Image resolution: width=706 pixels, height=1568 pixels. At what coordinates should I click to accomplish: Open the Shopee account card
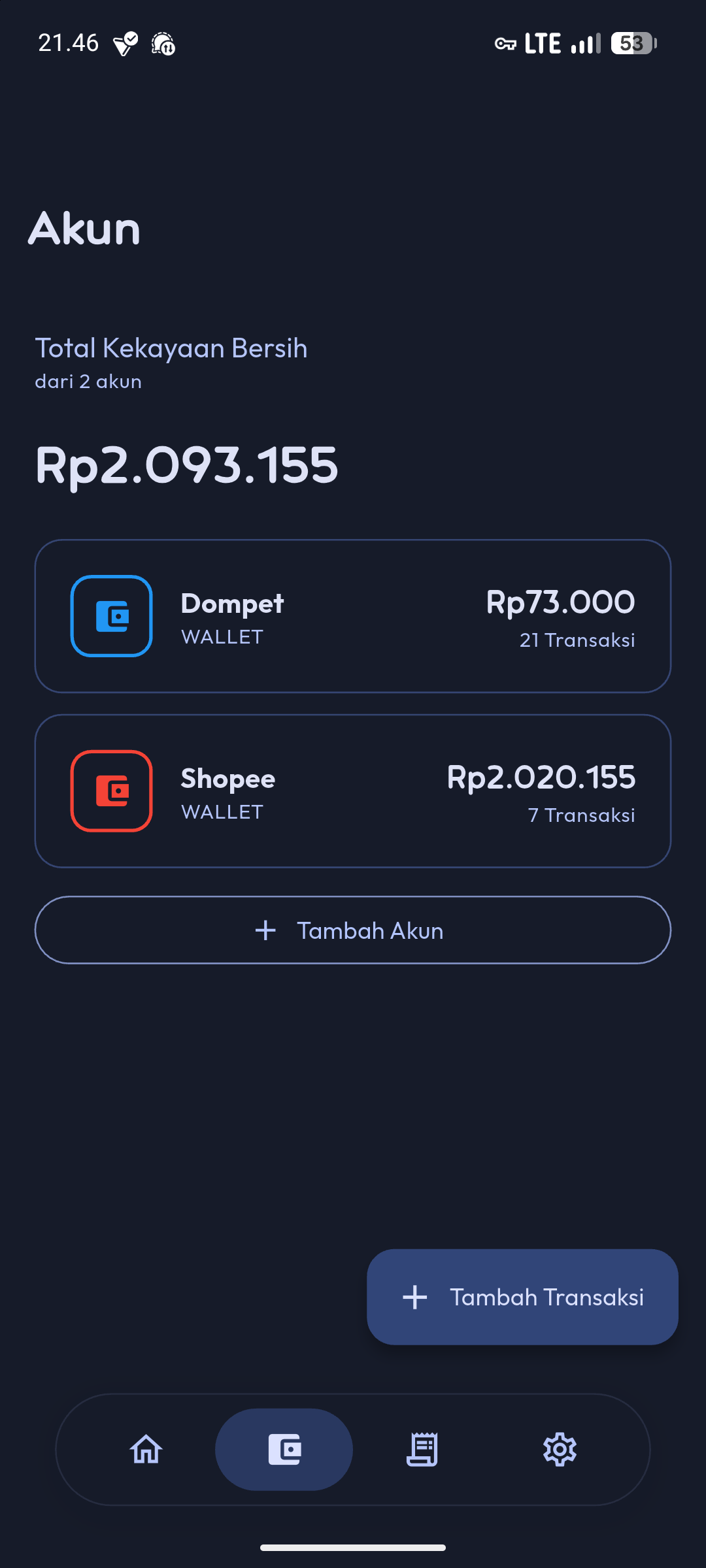pos(353,791)
